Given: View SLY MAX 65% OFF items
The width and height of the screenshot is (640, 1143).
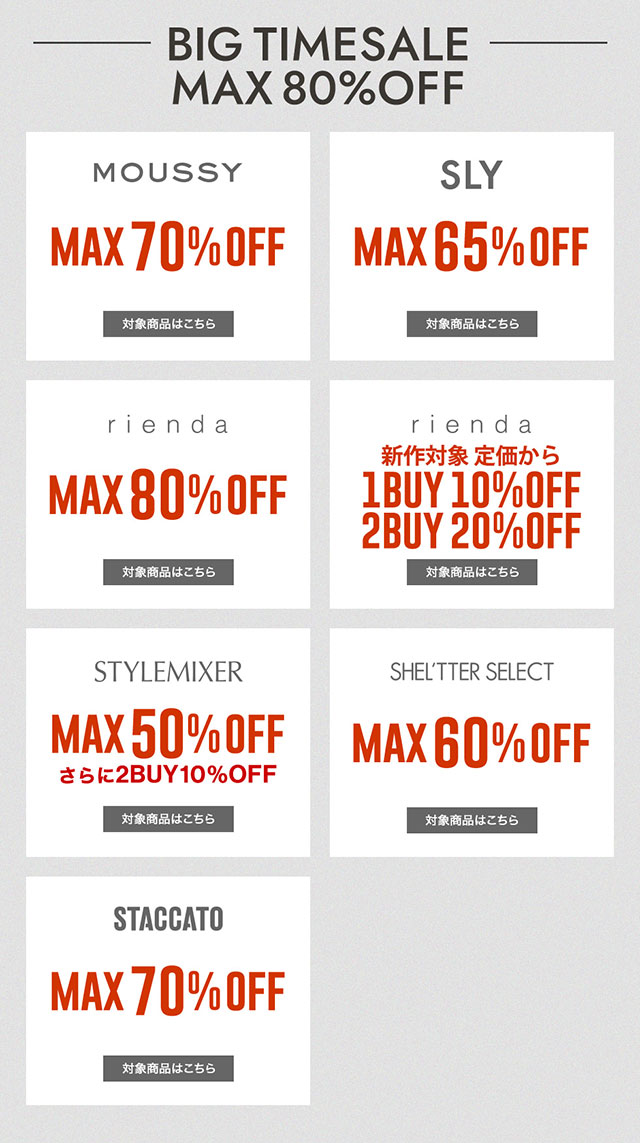Looking at the screenshot, I should (x=472, y=324).
